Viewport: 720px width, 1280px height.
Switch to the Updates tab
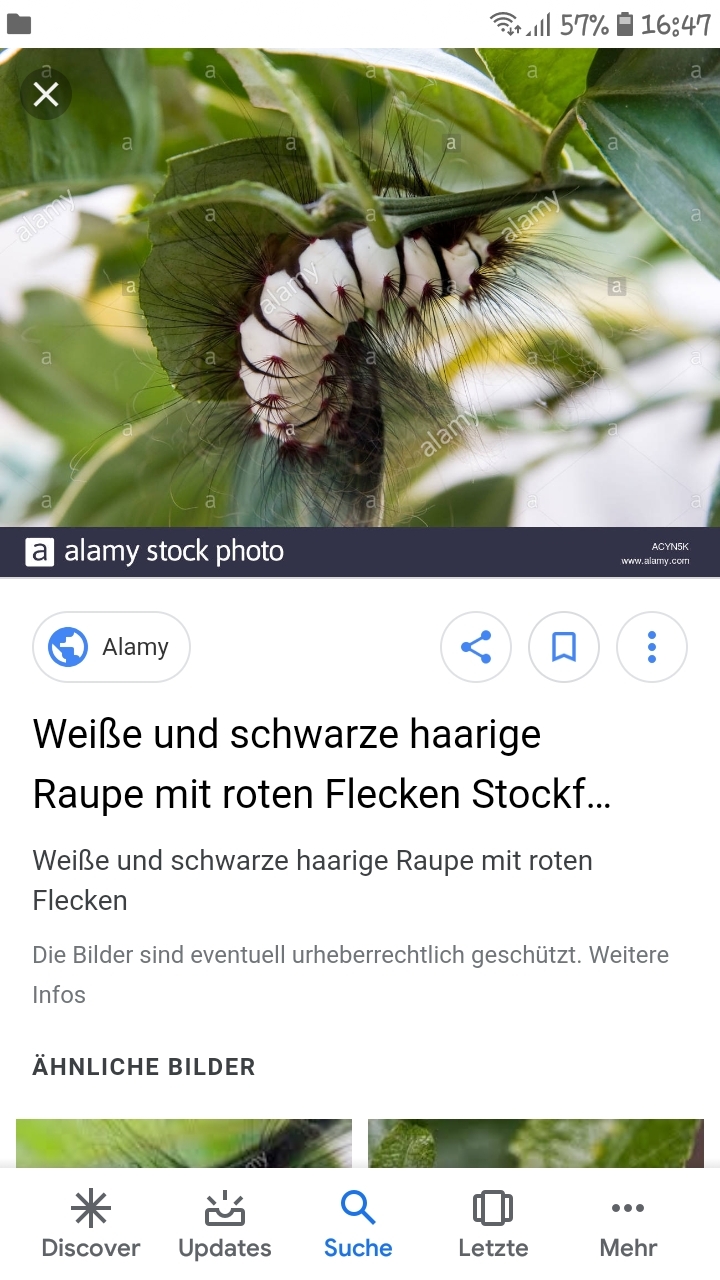(x=225, y=1225)
